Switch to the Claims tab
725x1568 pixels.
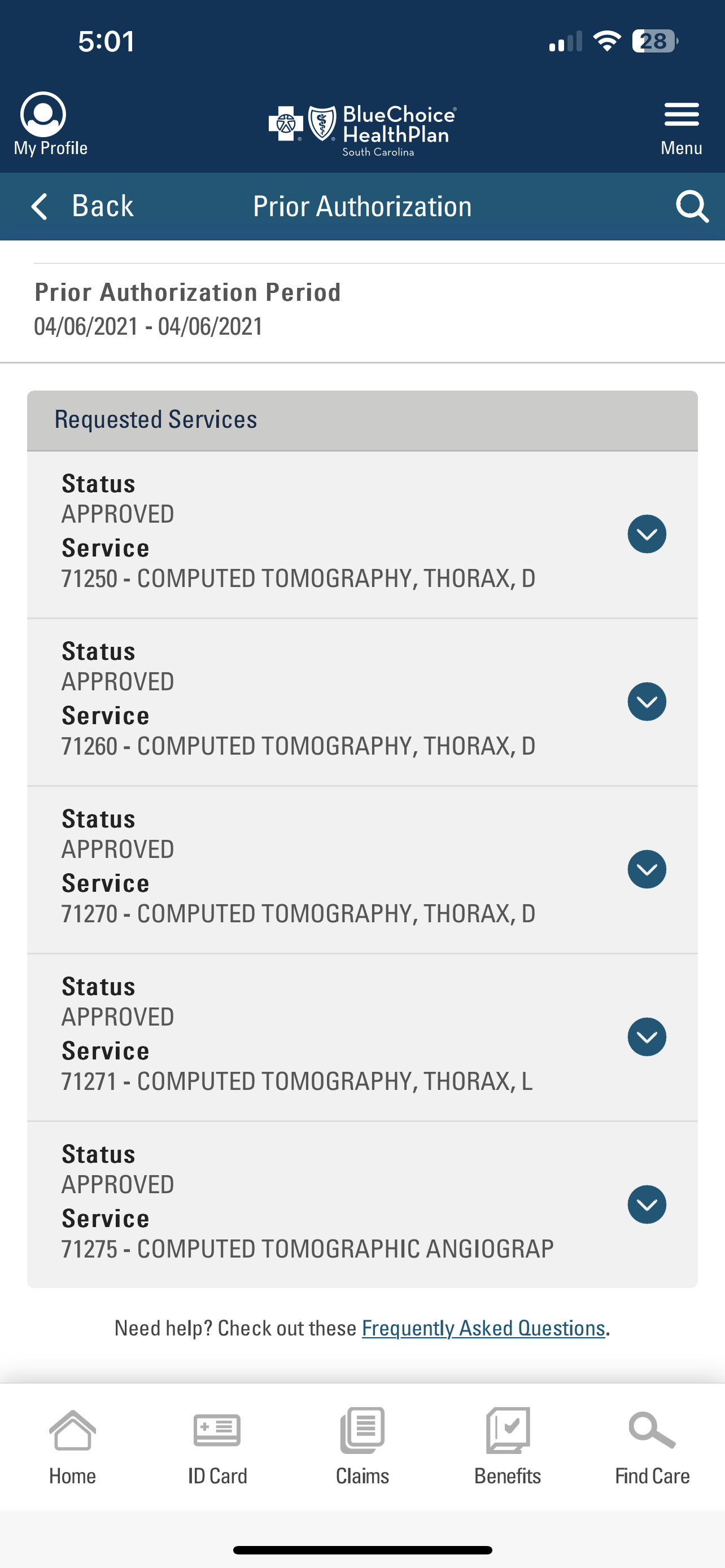(362, 1447)
